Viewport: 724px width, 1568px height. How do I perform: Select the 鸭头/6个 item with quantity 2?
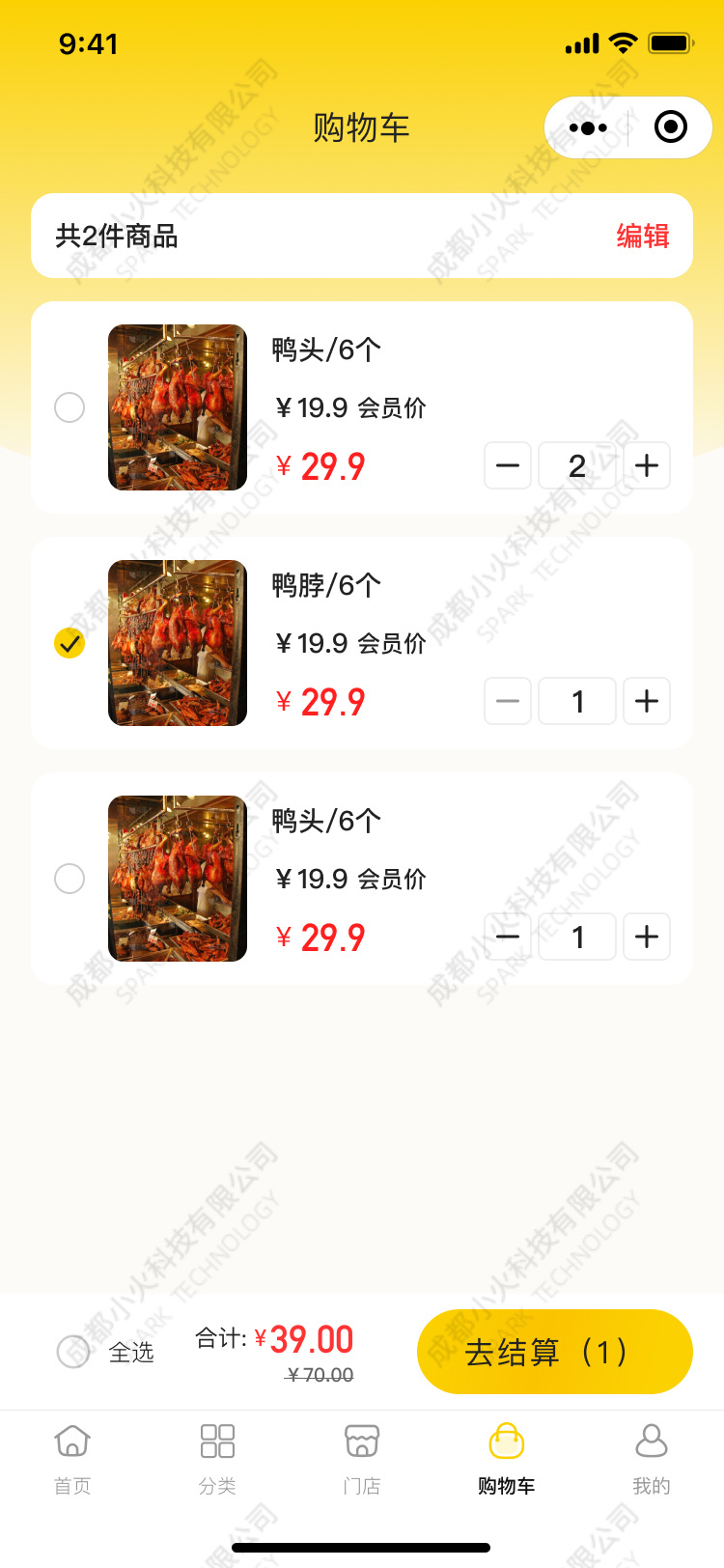click(x=70, y=407)
